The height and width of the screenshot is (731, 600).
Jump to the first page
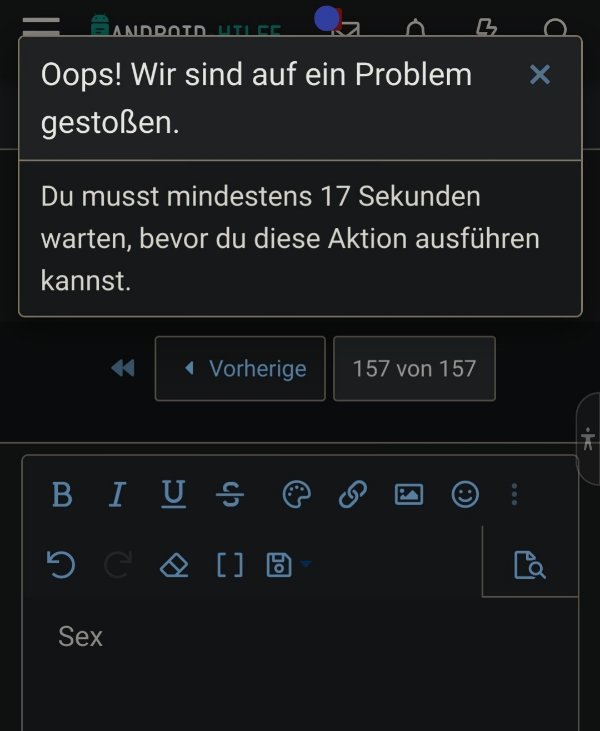[122, 369]
